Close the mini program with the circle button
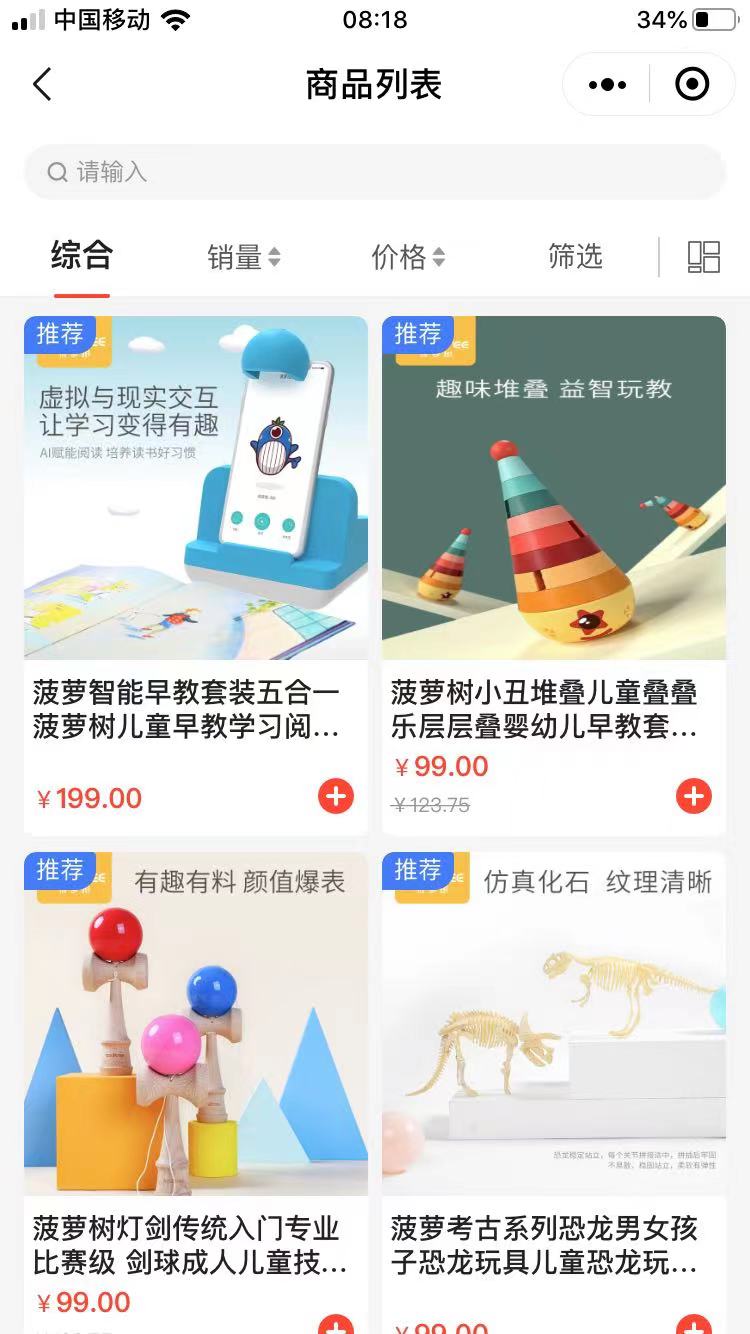 (x=692, y=85)
